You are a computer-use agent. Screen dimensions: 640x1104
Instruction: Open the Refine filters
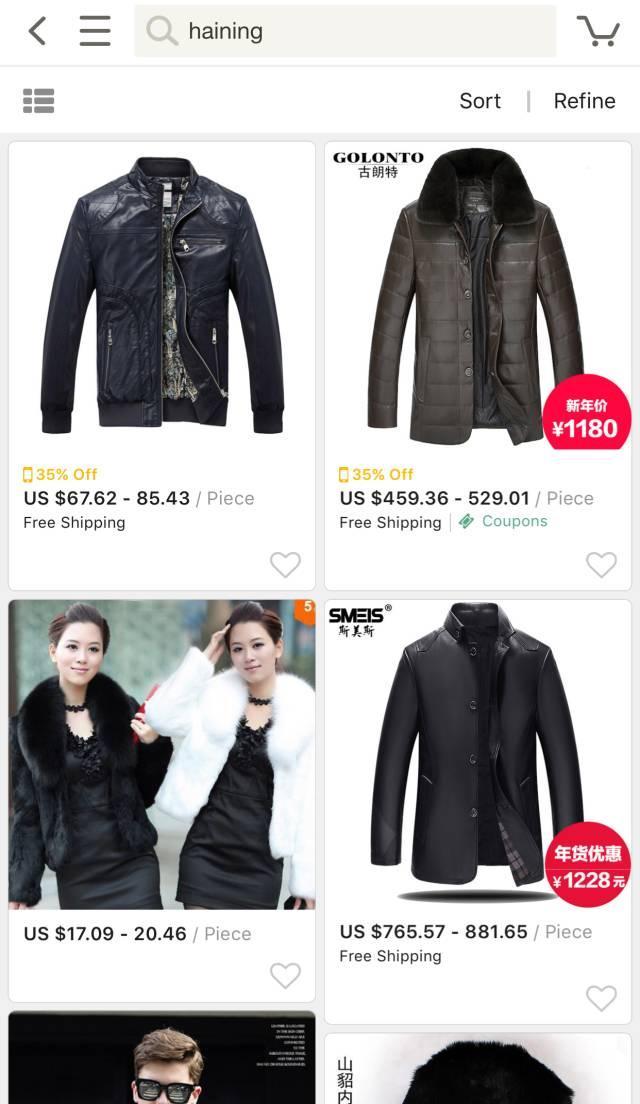[584, 101]
